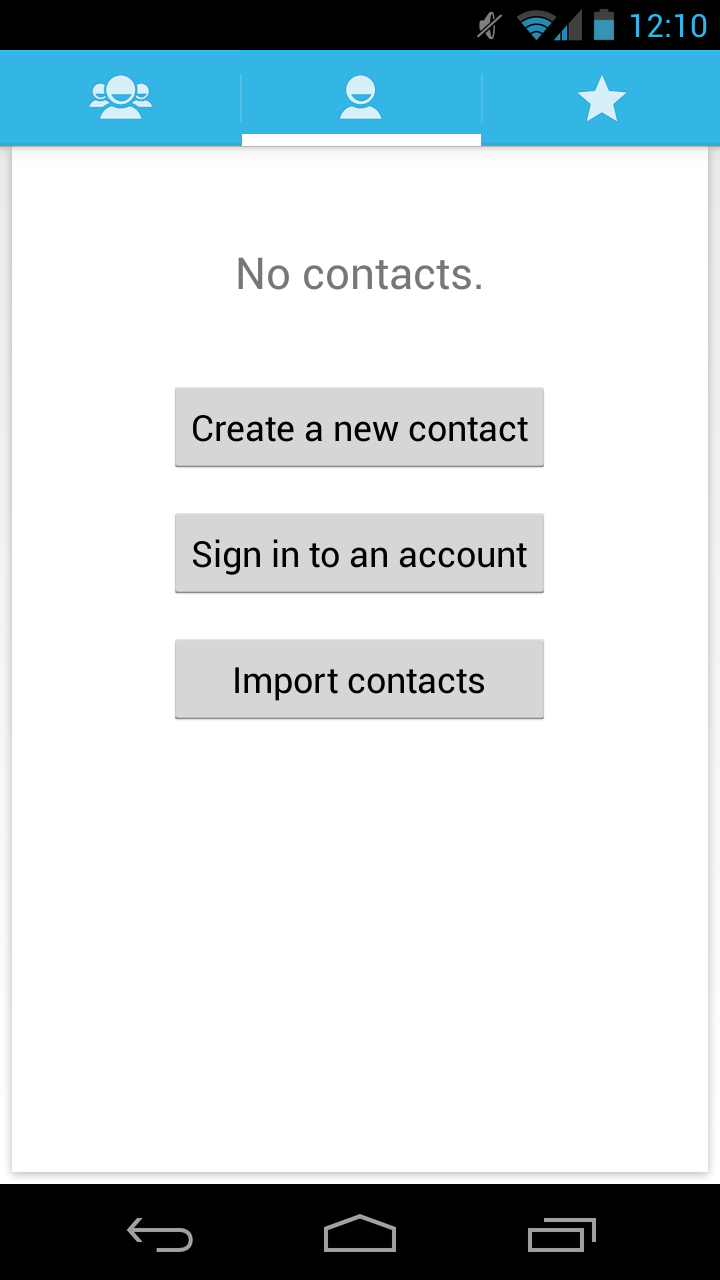Tap the cellular signal icon
This screenshot has width=720, height=1280.
[x=567, y=24]
